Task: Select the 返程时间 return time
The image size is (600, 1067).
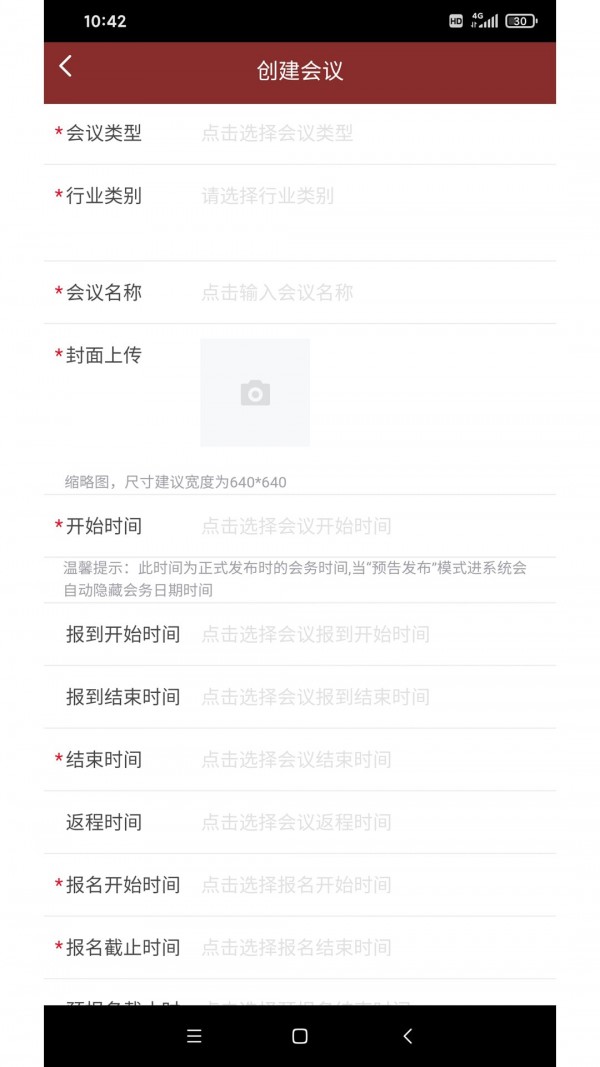Action: pyautogui.click(x=296, y=823)
